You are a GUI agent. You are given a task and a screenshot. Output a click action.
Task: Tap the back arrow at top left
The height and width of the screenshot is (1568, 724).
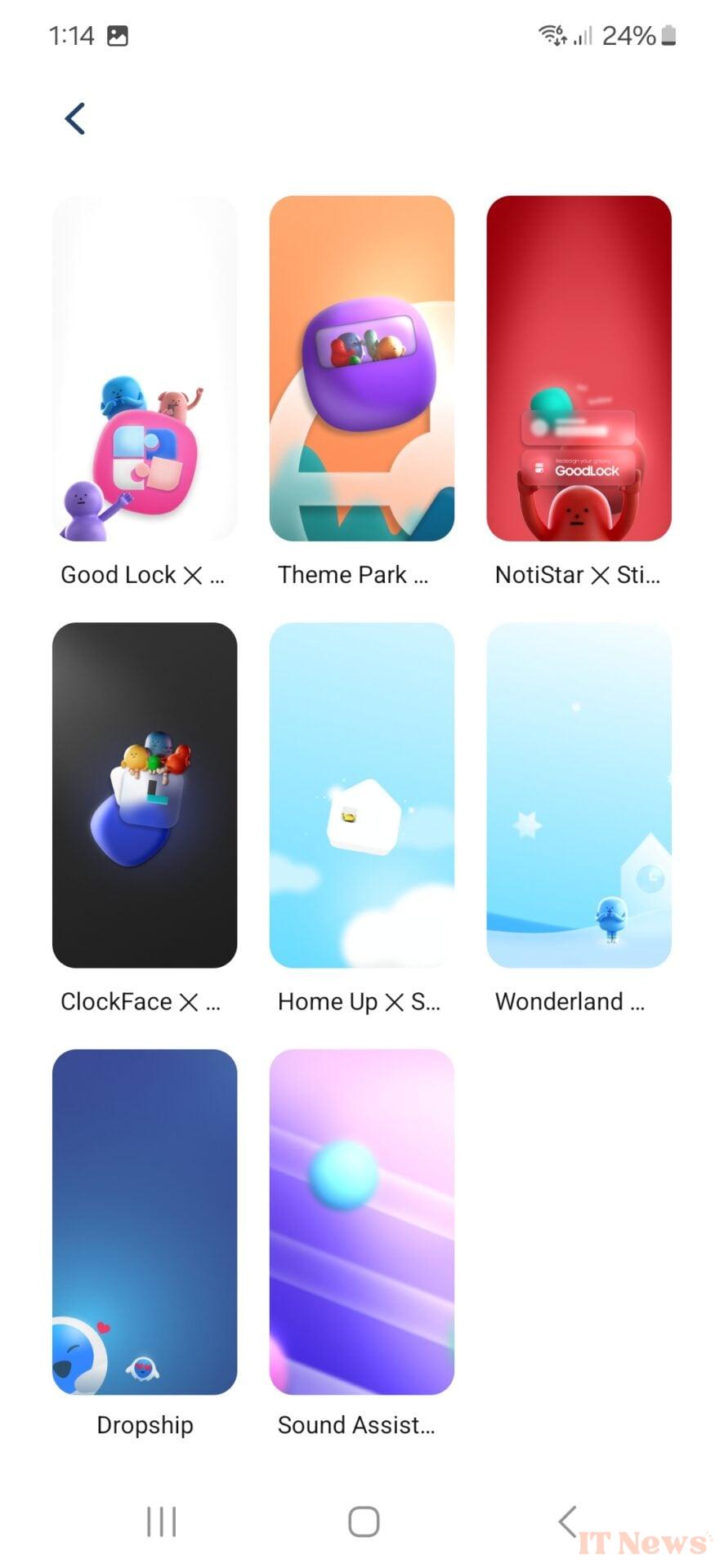click(74, 118)
